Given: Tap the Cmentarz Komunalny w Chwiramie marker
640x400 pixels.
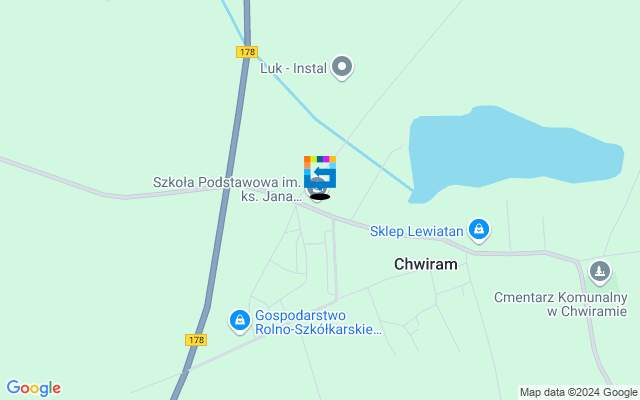Looking at the screenshot, I should click(599, 271).
